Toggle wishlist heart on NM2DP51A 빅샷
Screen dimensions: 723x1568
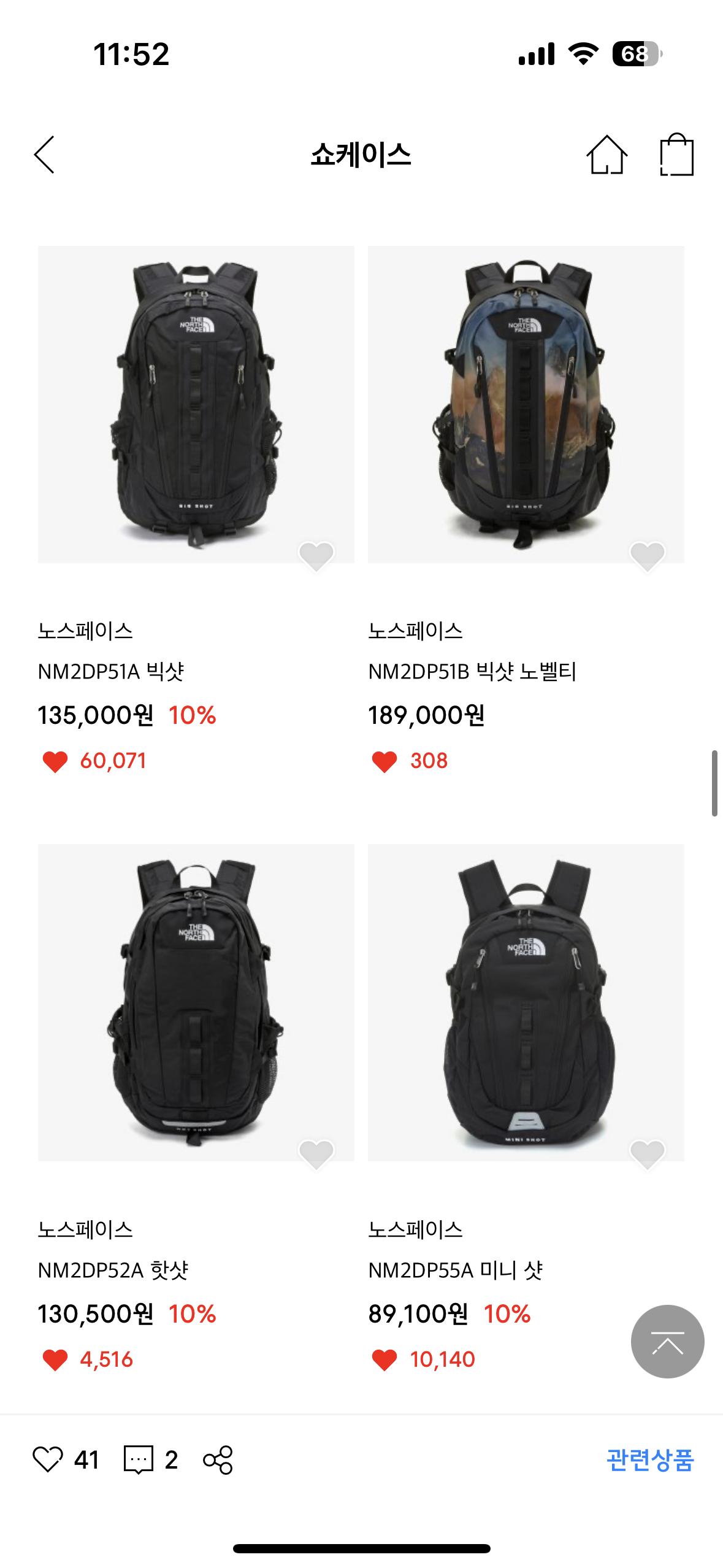[x=316, y=557]
